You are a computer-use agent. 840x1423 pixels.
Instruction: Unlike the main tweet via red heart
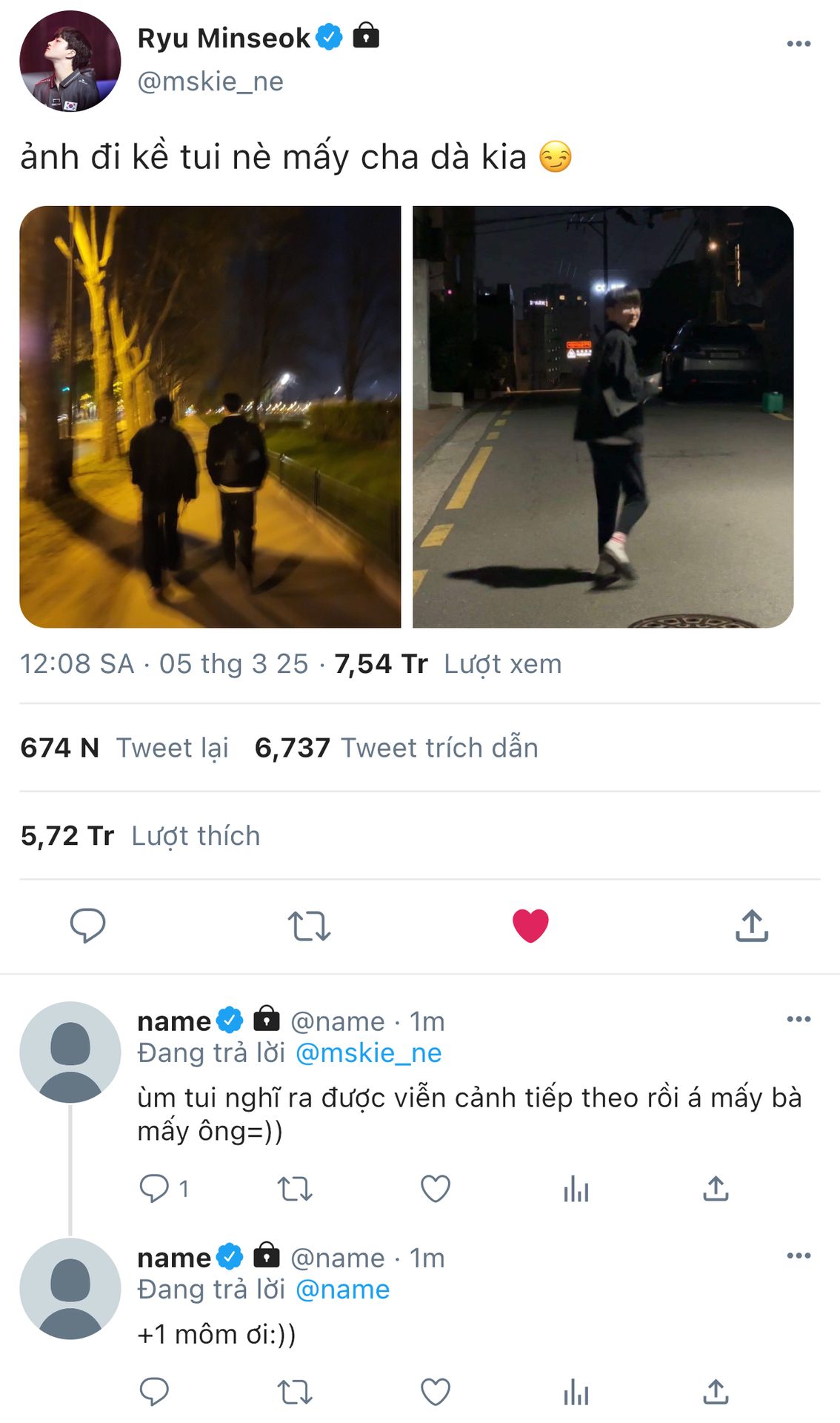click(530, 926)
